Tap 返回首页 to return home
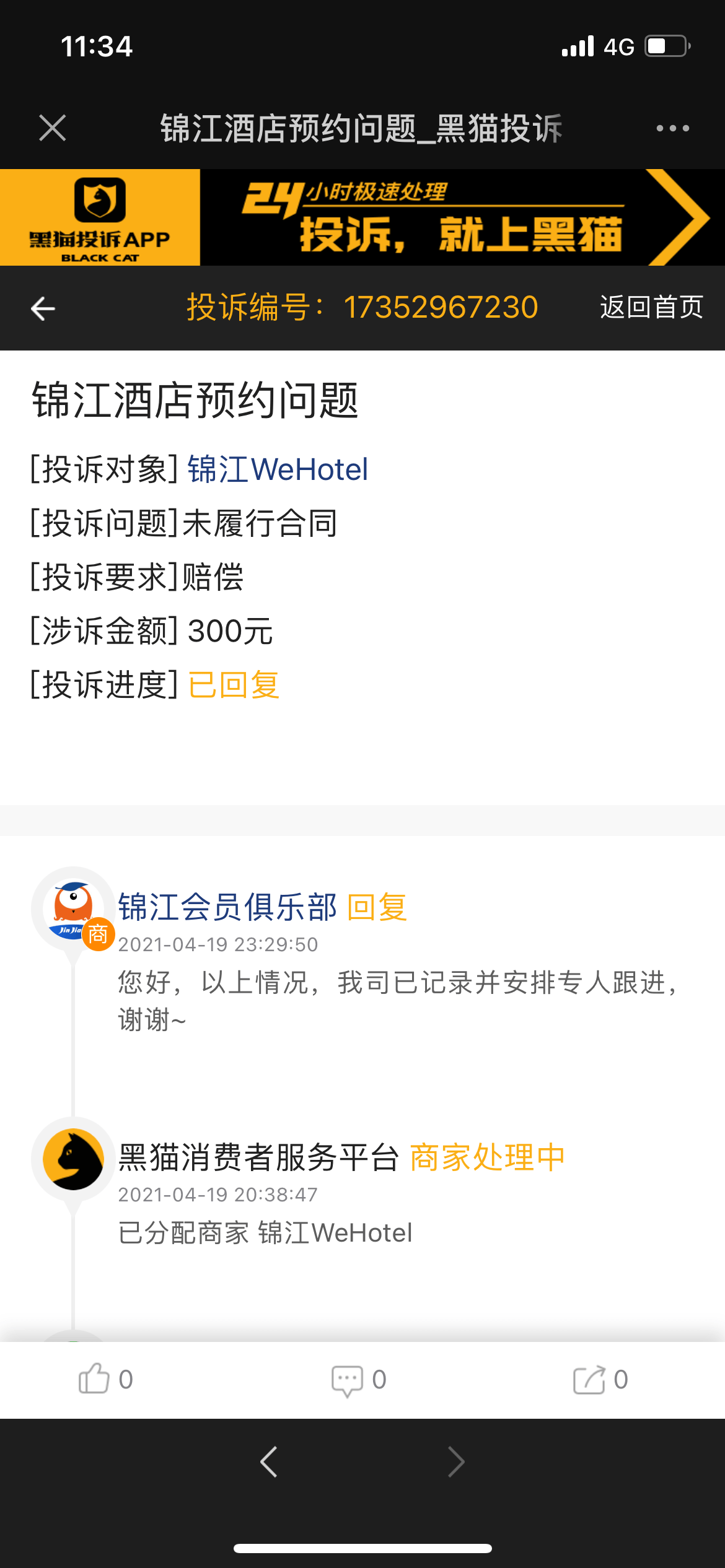The width and height of the screenshot is (725, 1568). point(651,307)
